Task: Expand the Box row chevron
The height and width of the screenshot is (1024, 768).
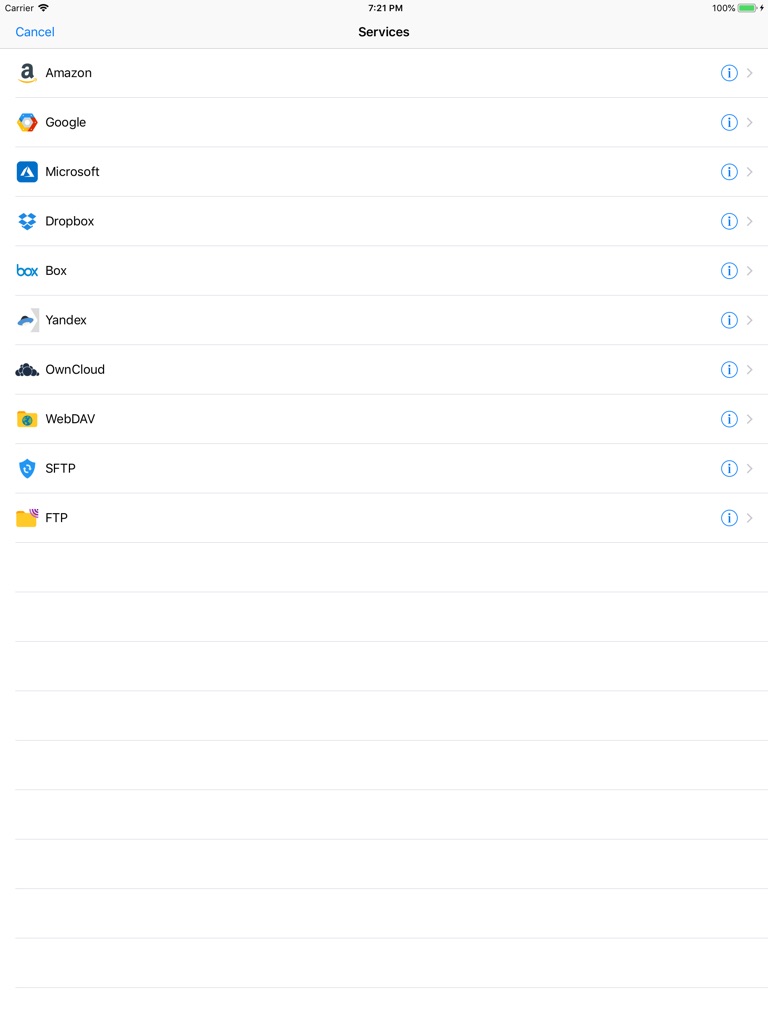Action: (x=751, y=270)
